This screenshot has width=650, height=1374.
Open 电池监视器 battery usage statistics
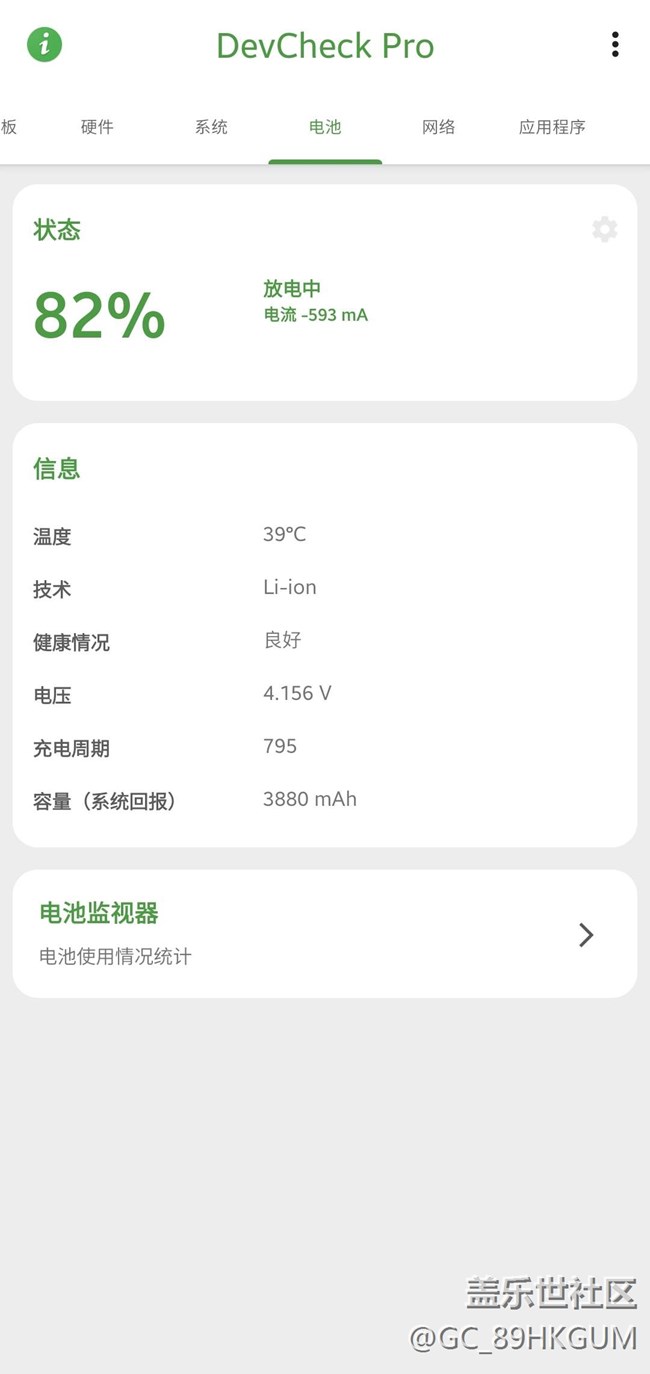pyautogui.click(x=324, y=934)
